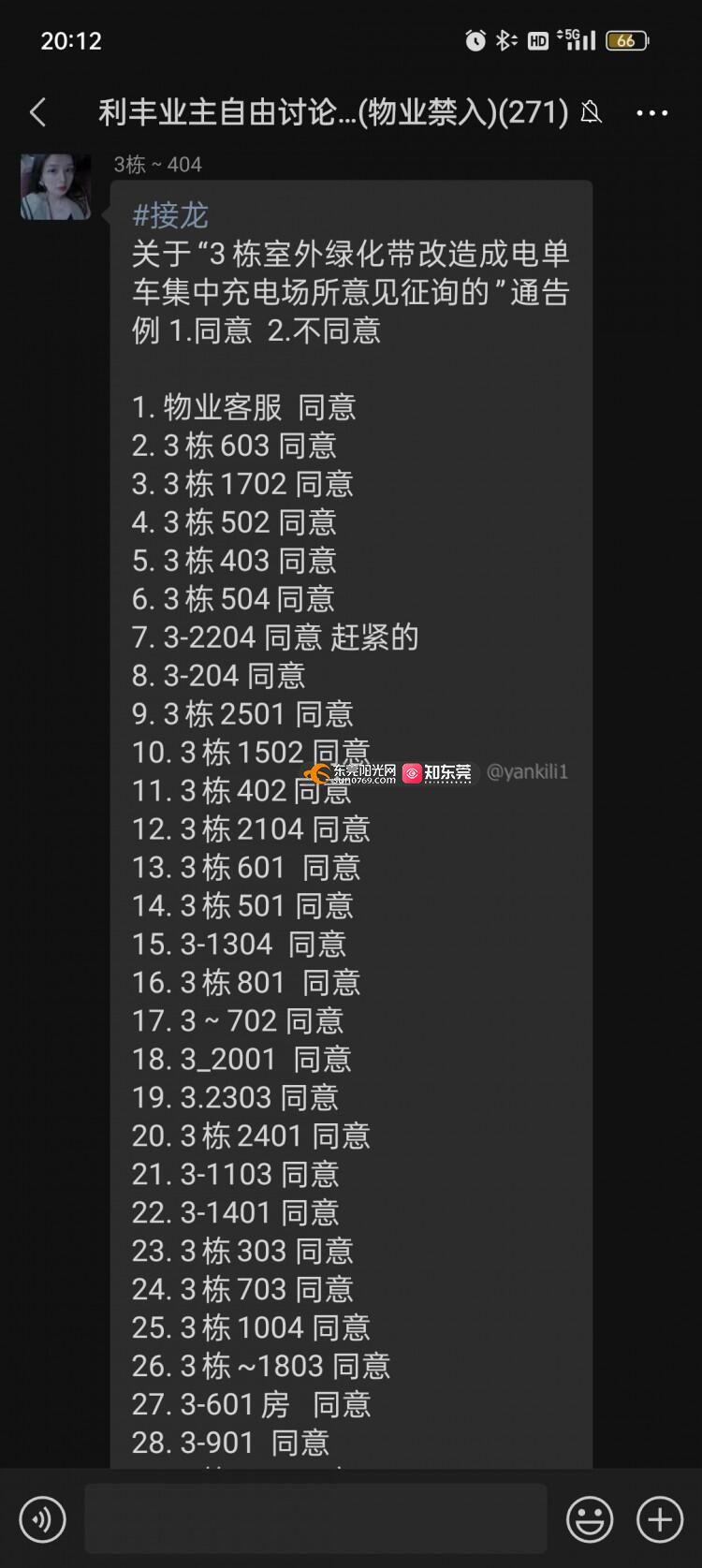This screenshot has height=1568, width=702.
Task: Open the emoji picker
Action: tap(590, 1518)
